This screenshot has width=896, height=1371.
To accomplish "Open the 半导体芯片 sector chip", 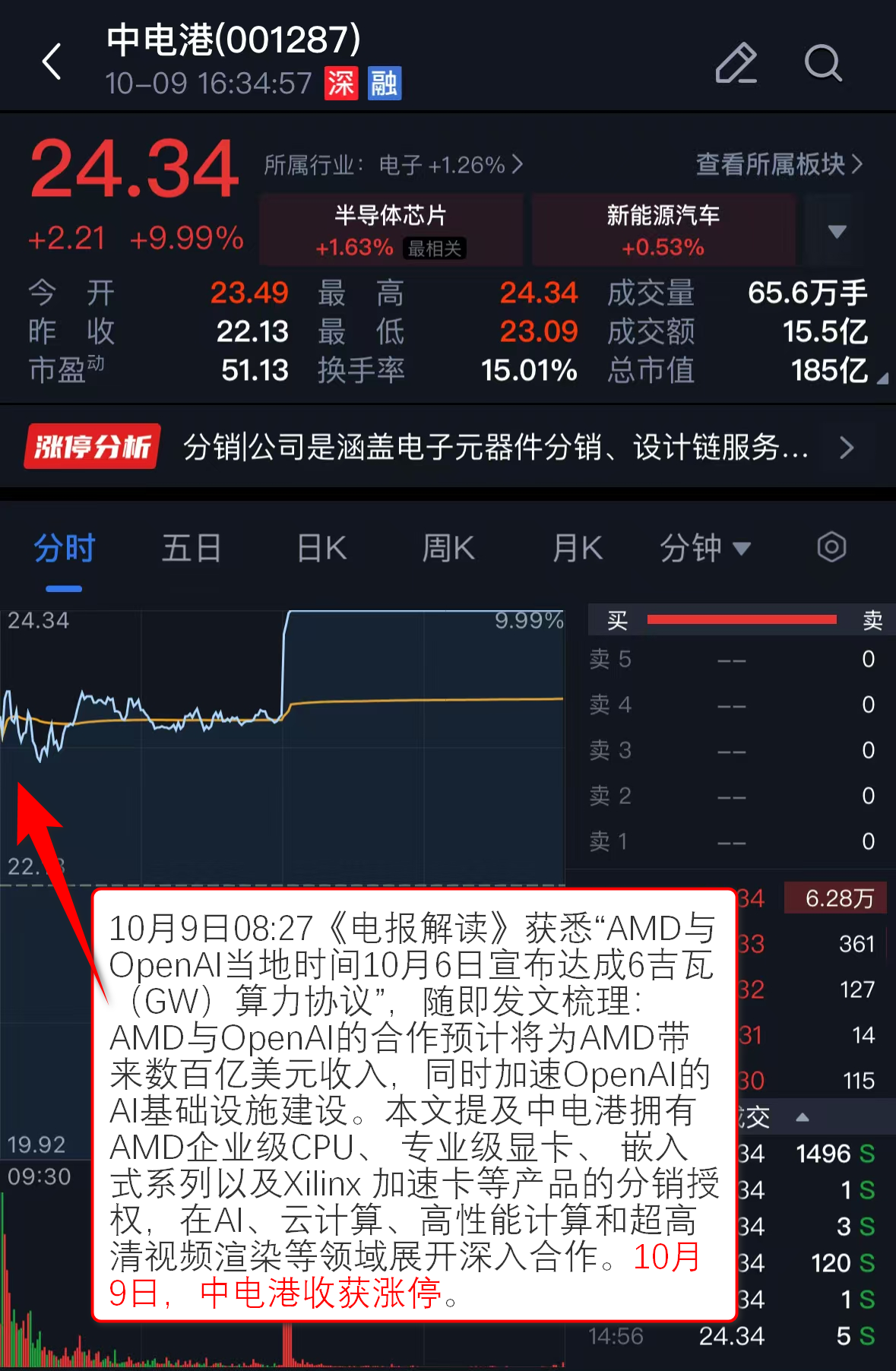I will point(391,230).
